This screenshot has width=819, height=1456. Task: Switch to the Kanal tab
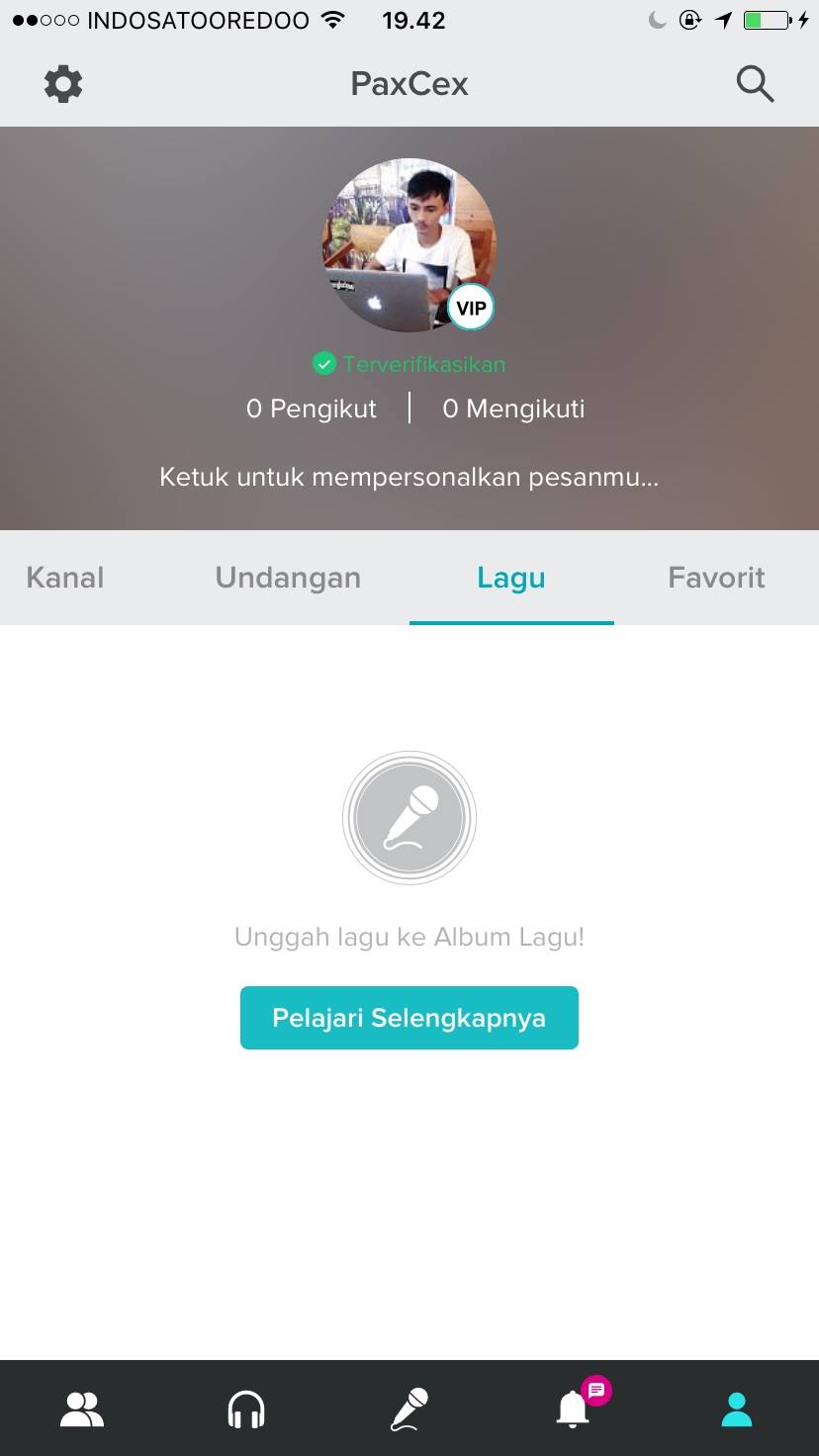click(65, 578)
